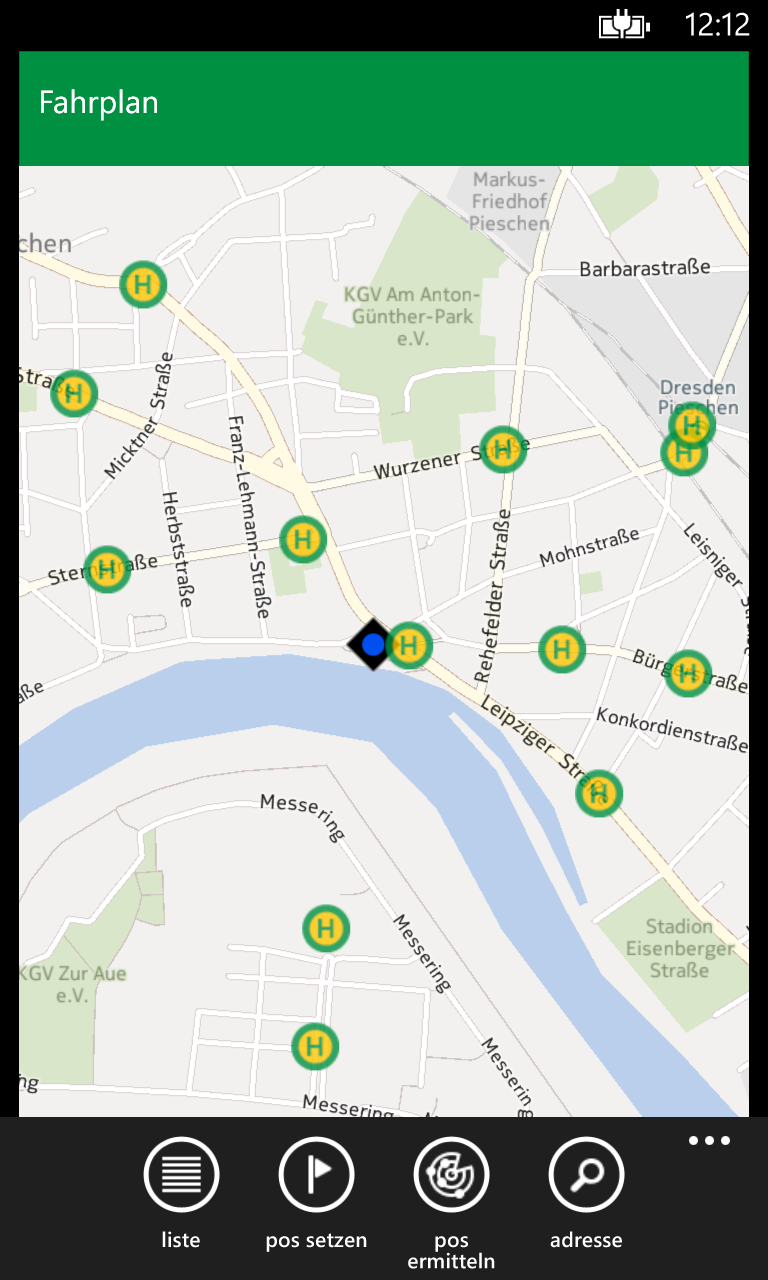This screenshot has height=1280, width=768.
Task: Tap the stop marker on Sternstraße
Action: click(x=107, y=569)
